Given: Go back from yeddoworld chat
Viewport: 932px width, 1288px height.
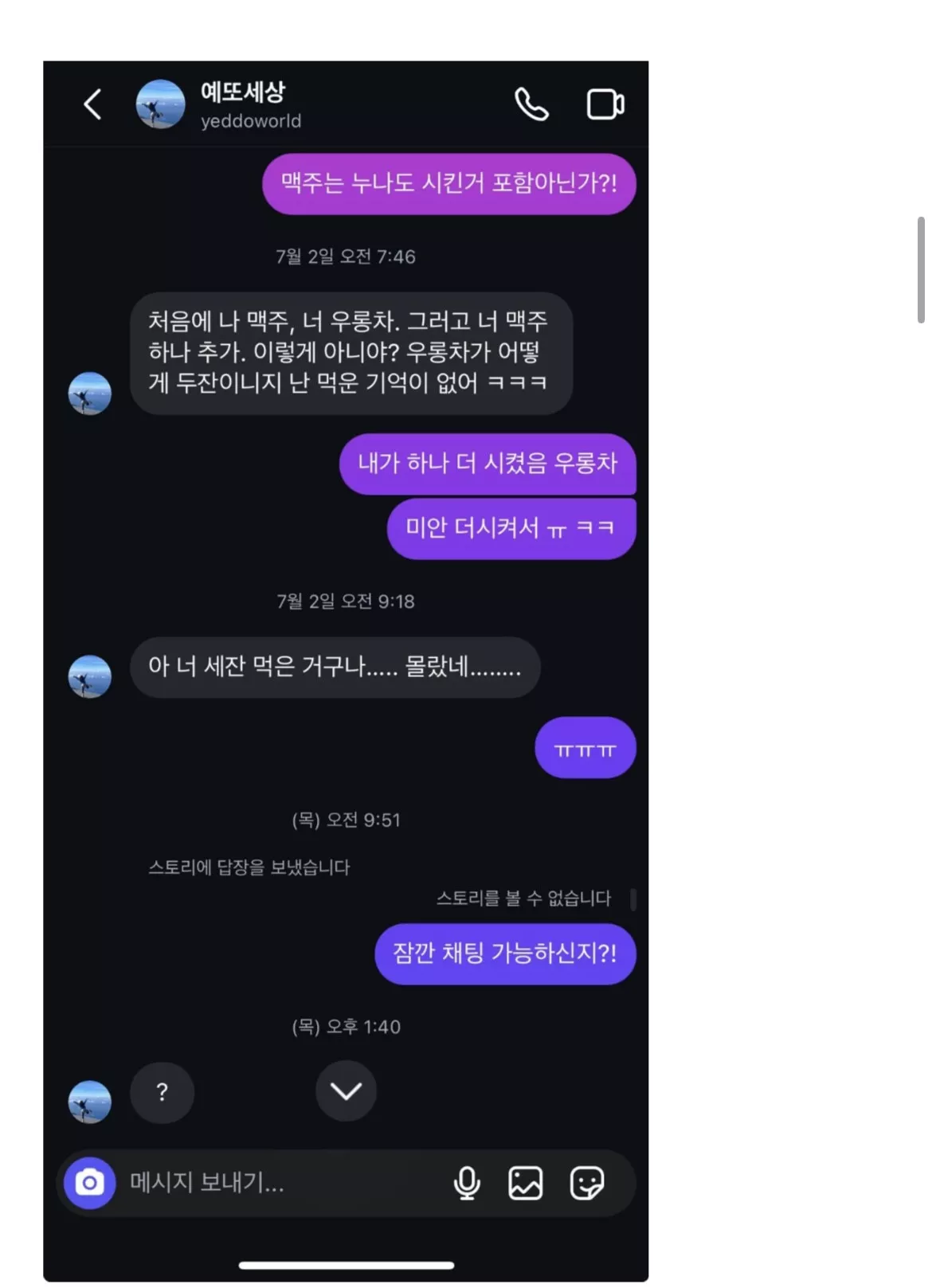Looking at the screenshot, I should click(x=93, y=104).
